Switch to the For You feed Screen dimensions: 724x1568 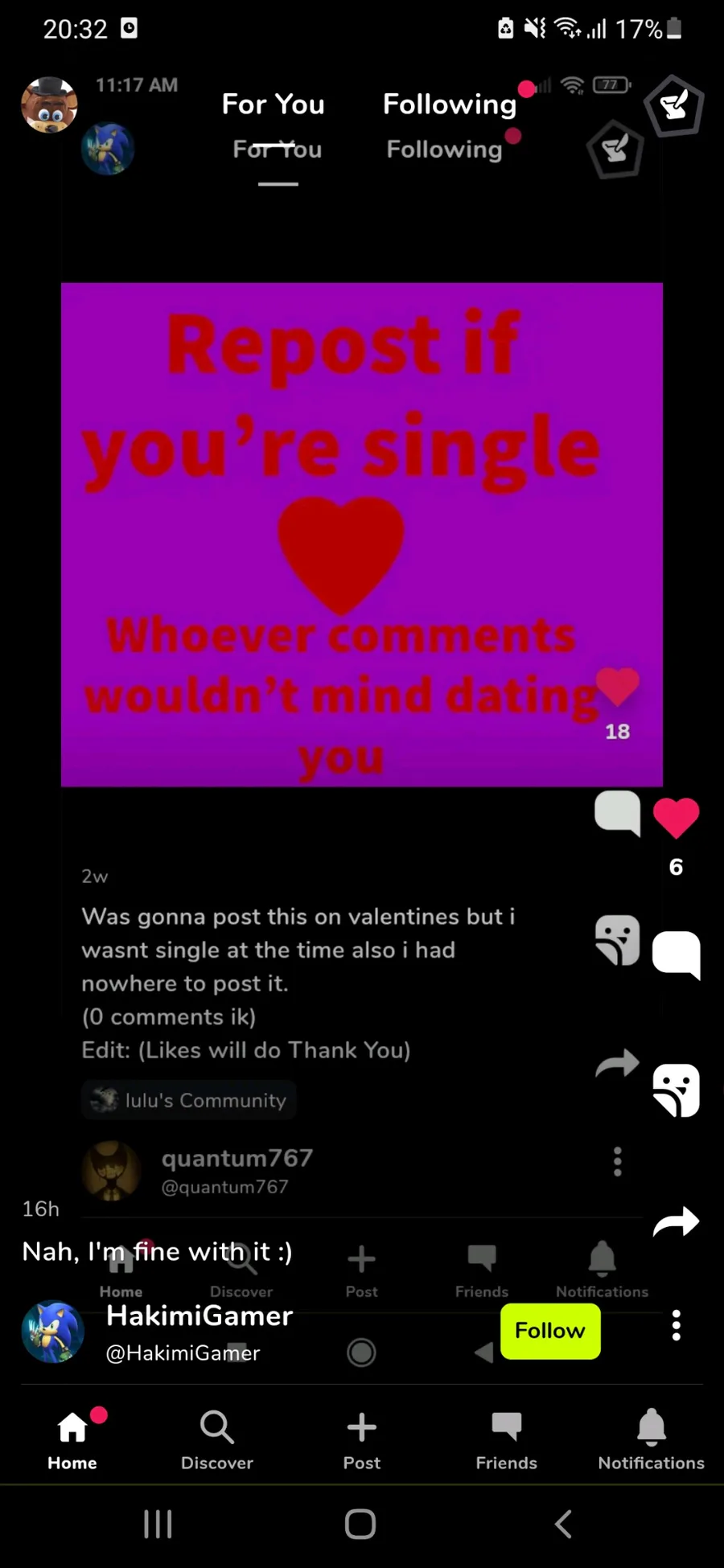point(273,105)
